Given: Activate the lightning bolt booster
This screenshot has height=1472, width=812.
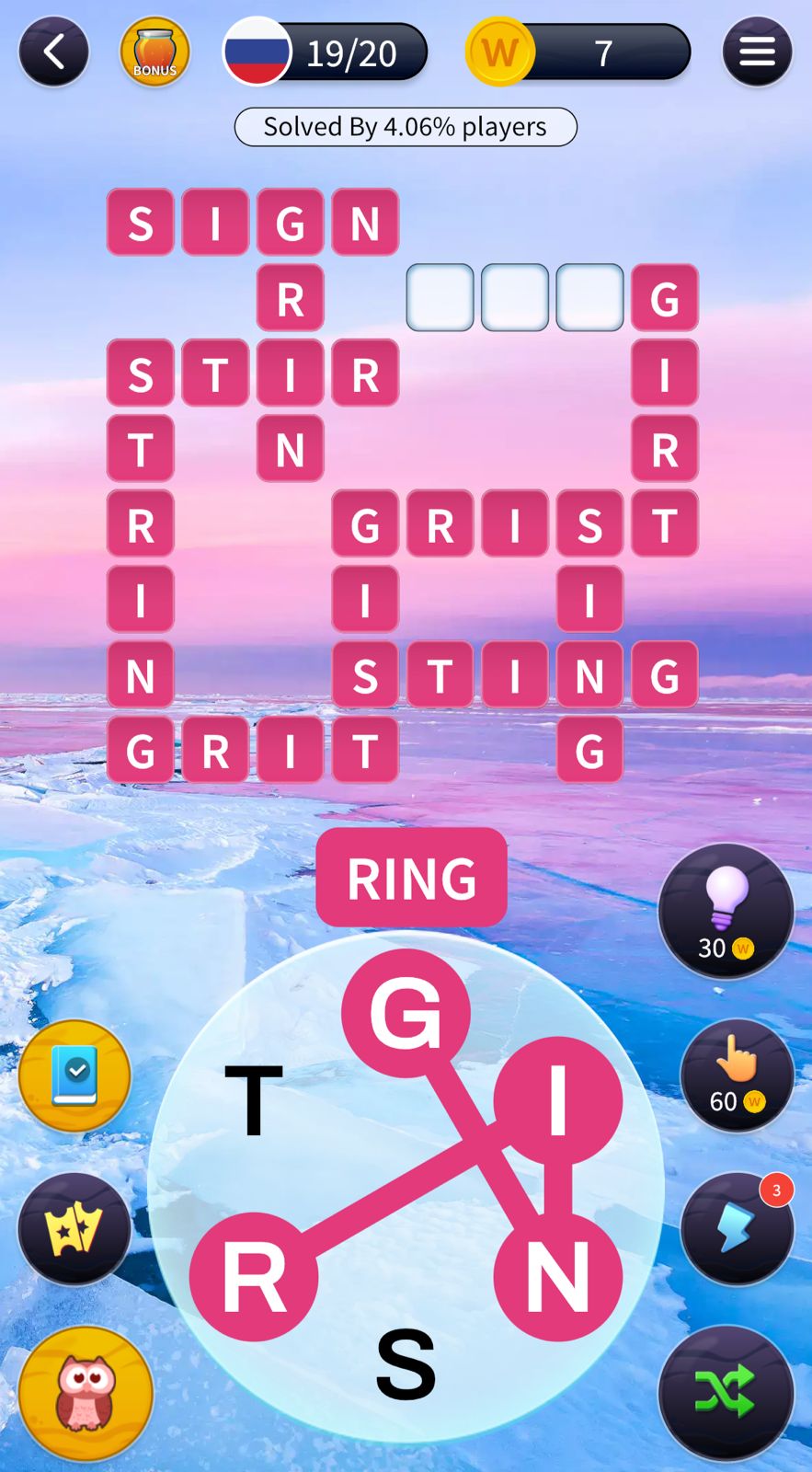Looking at the screenshot, I should coord(737,1229).
